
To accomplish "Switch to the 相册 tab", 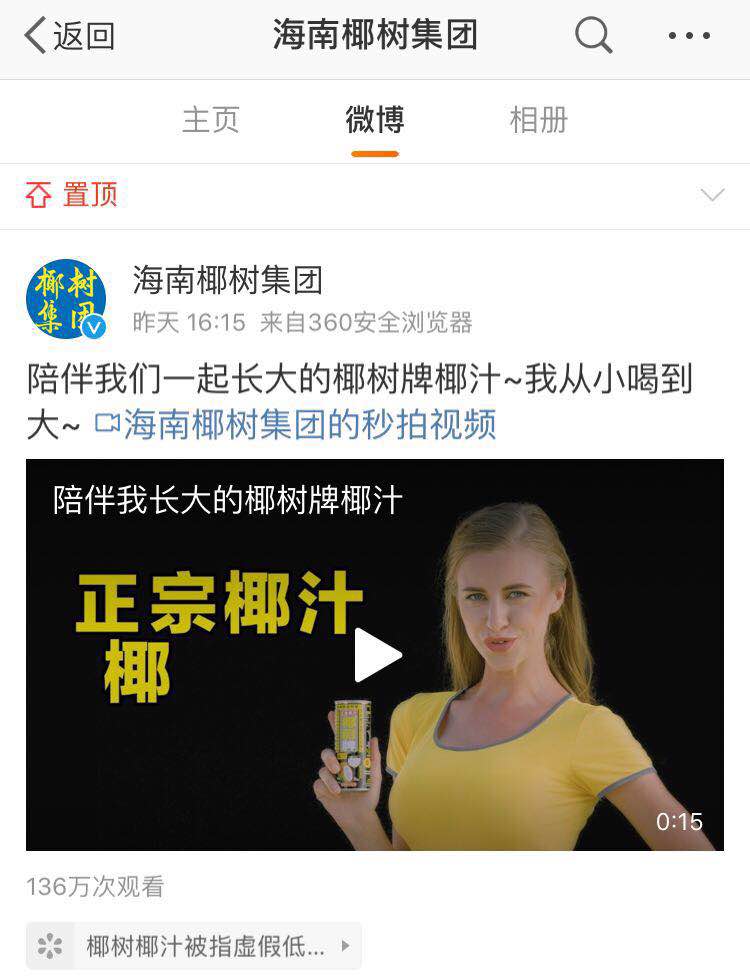I will [x=540, y=121].
